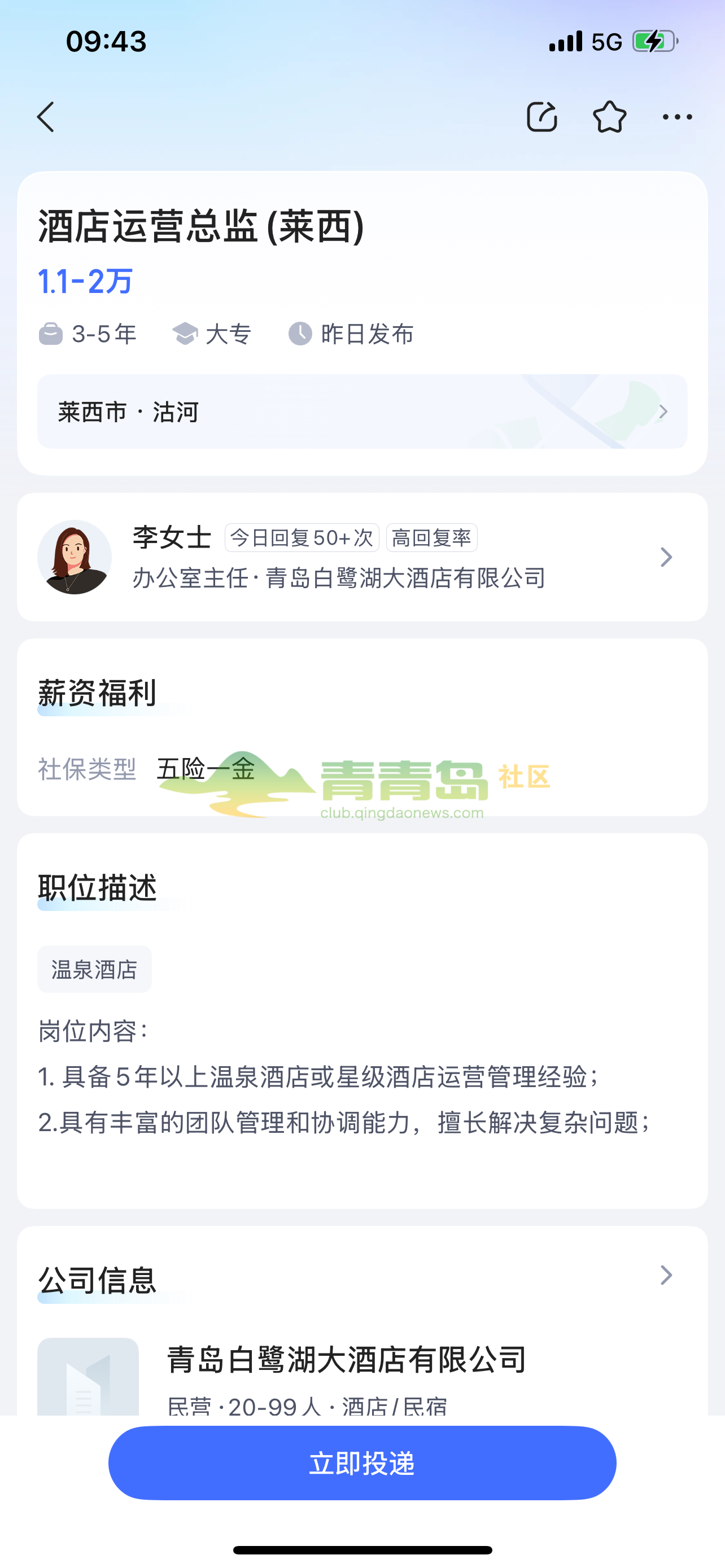The width and height of the screenshot is (725, 1568).
Task: View recruiter 李女士's profile
Action: (x=362, y=558)
